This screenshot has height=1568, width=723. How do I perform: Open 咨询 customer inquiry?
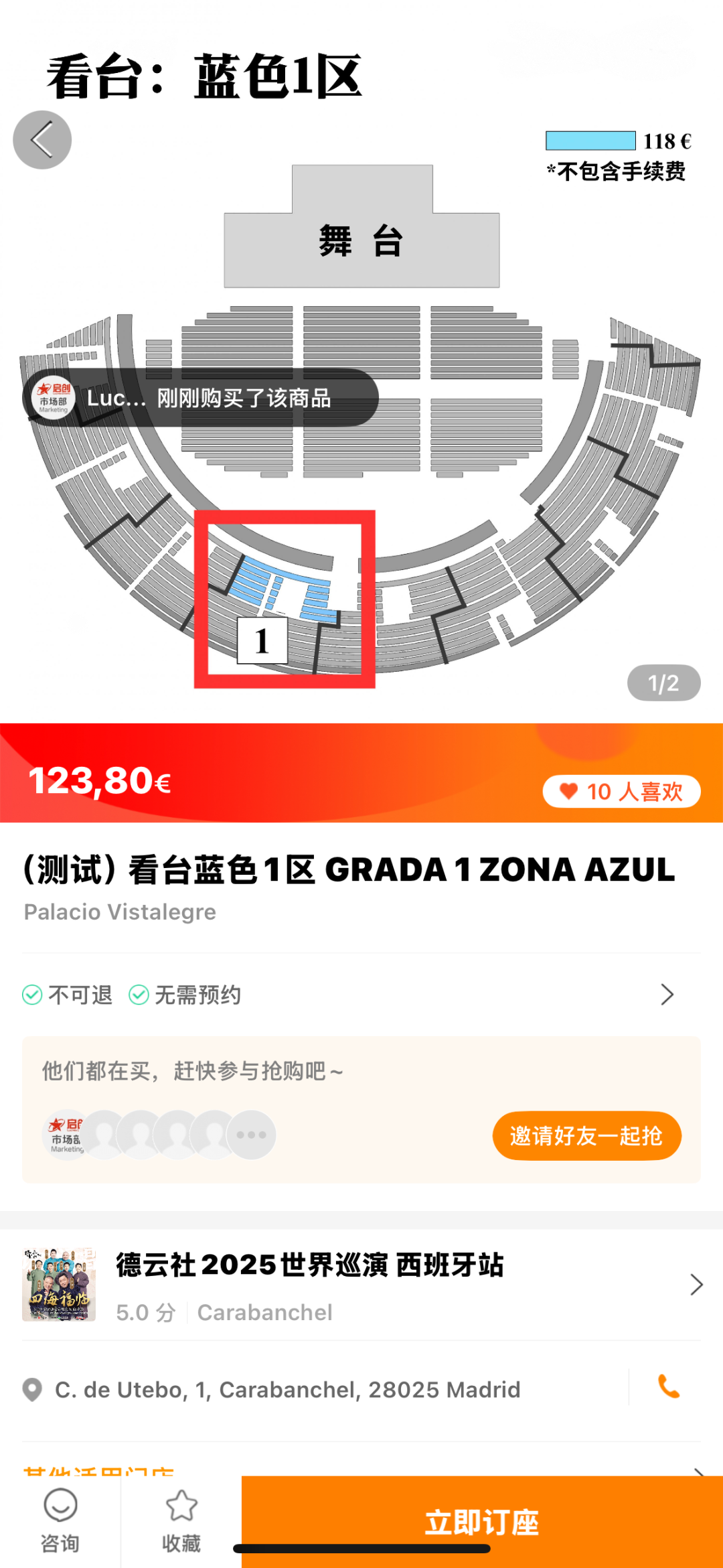tap(60, 1520)
